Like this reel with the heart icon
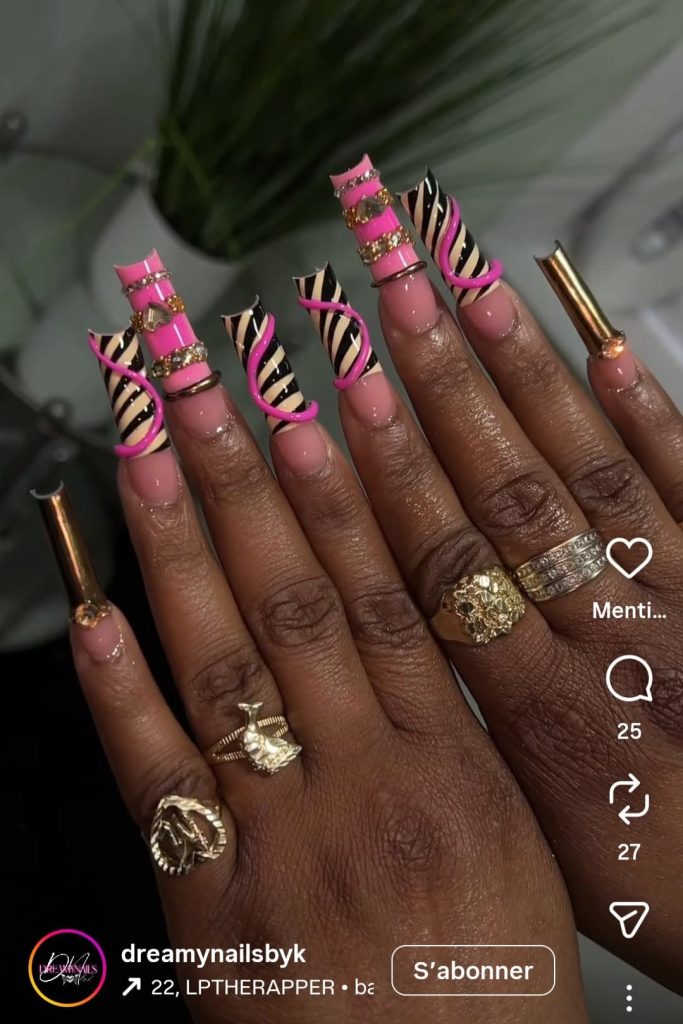 pos(629,558)
